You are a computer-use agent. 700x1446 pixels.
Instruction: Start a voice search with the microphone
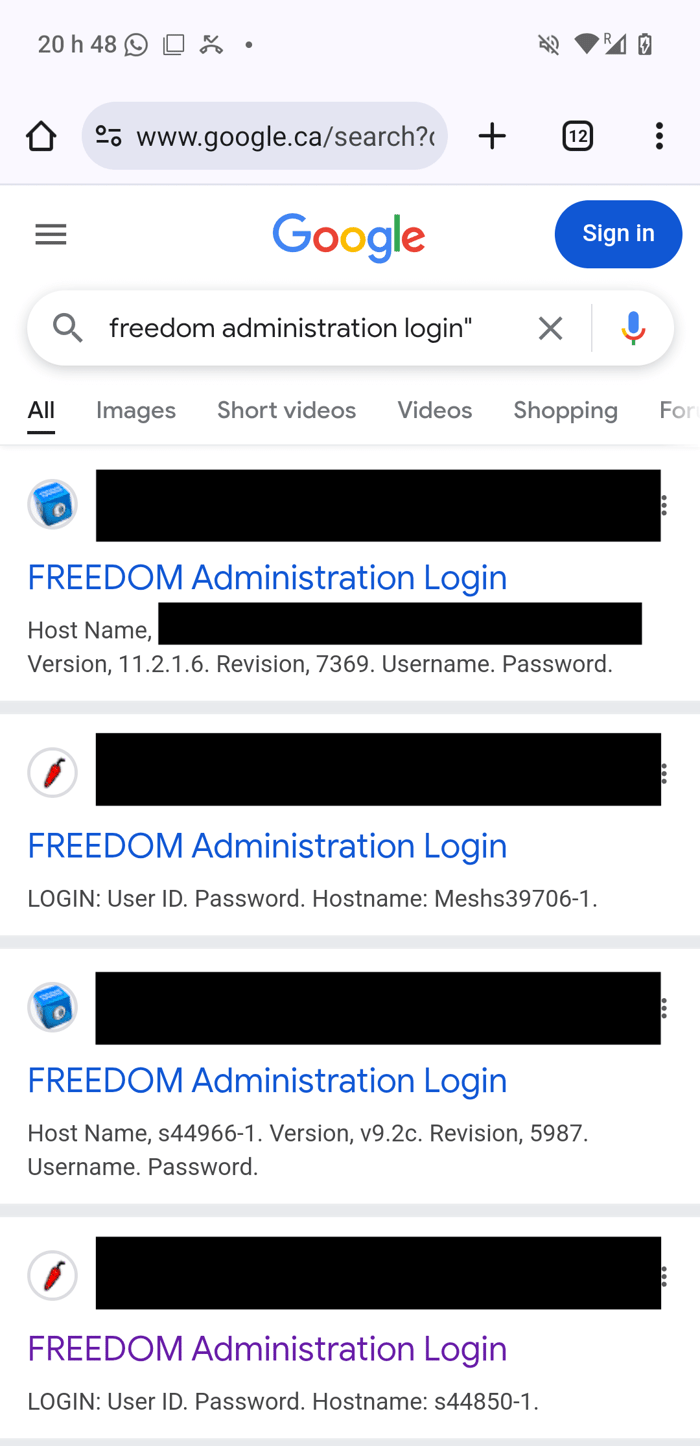point(633,328)
